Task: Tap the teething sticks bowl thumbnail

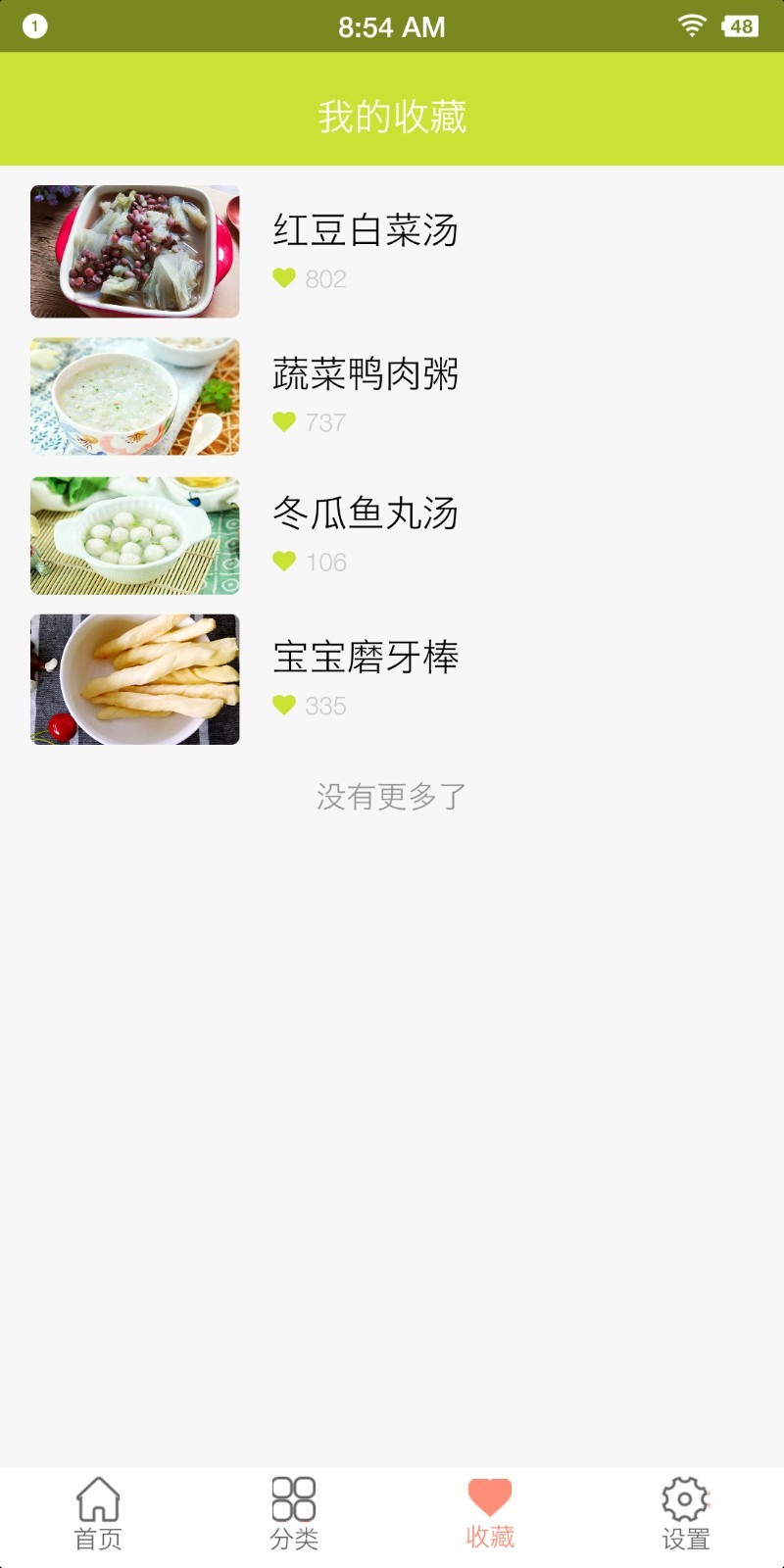Action: [x=134, y=678]
